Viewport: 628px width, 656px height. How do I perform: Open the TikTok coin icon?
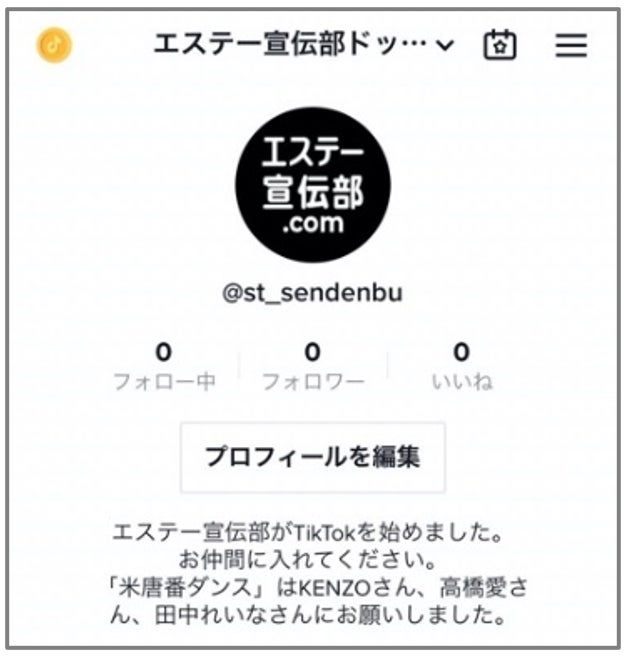pos(54,45)
